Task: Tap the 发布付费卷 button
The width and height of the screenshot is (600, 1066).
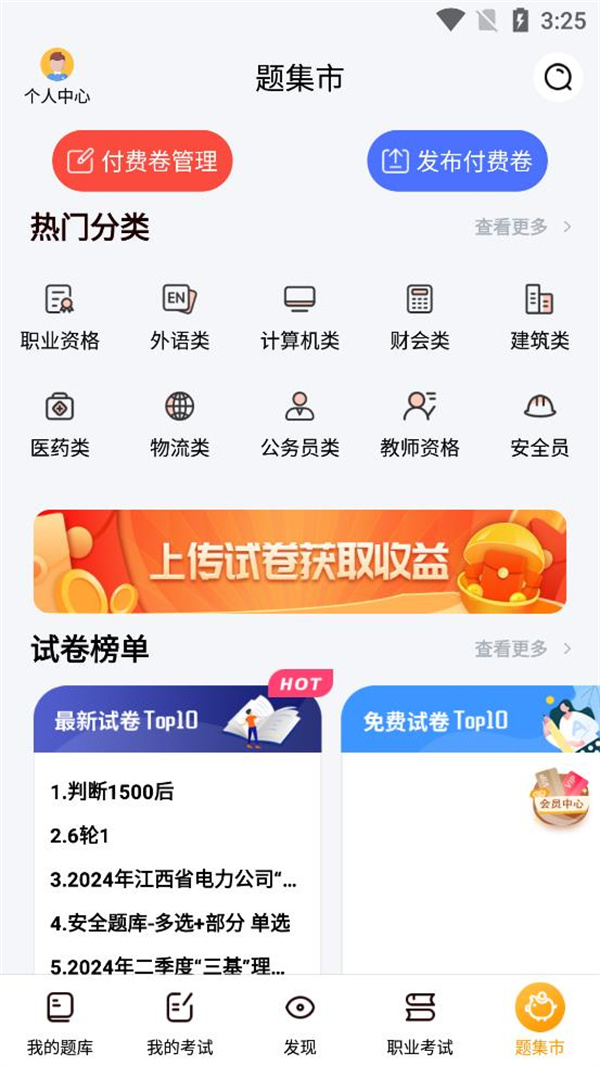Action: 457,161
